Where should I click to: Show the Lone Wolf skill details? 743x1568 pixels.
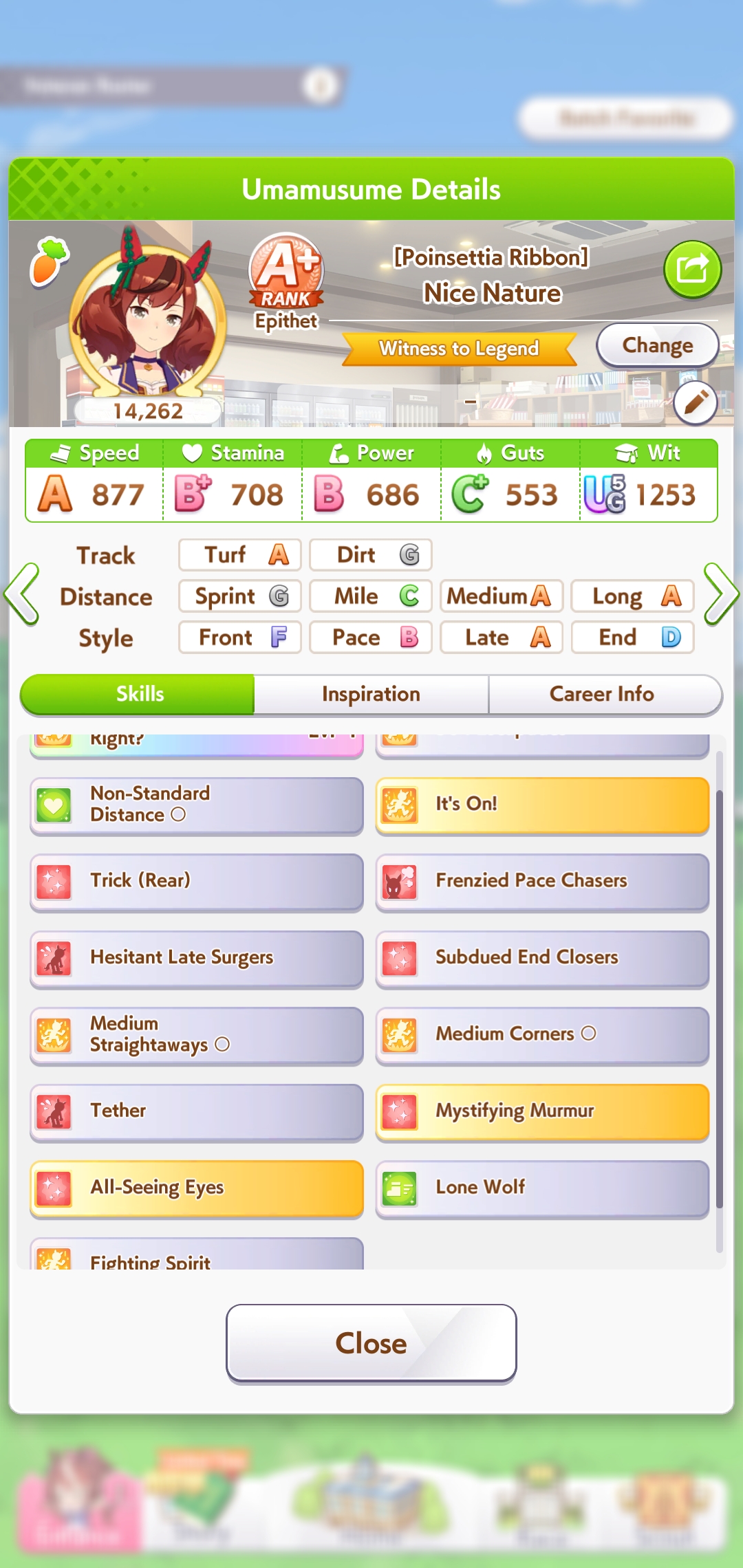coord(542,1188)
